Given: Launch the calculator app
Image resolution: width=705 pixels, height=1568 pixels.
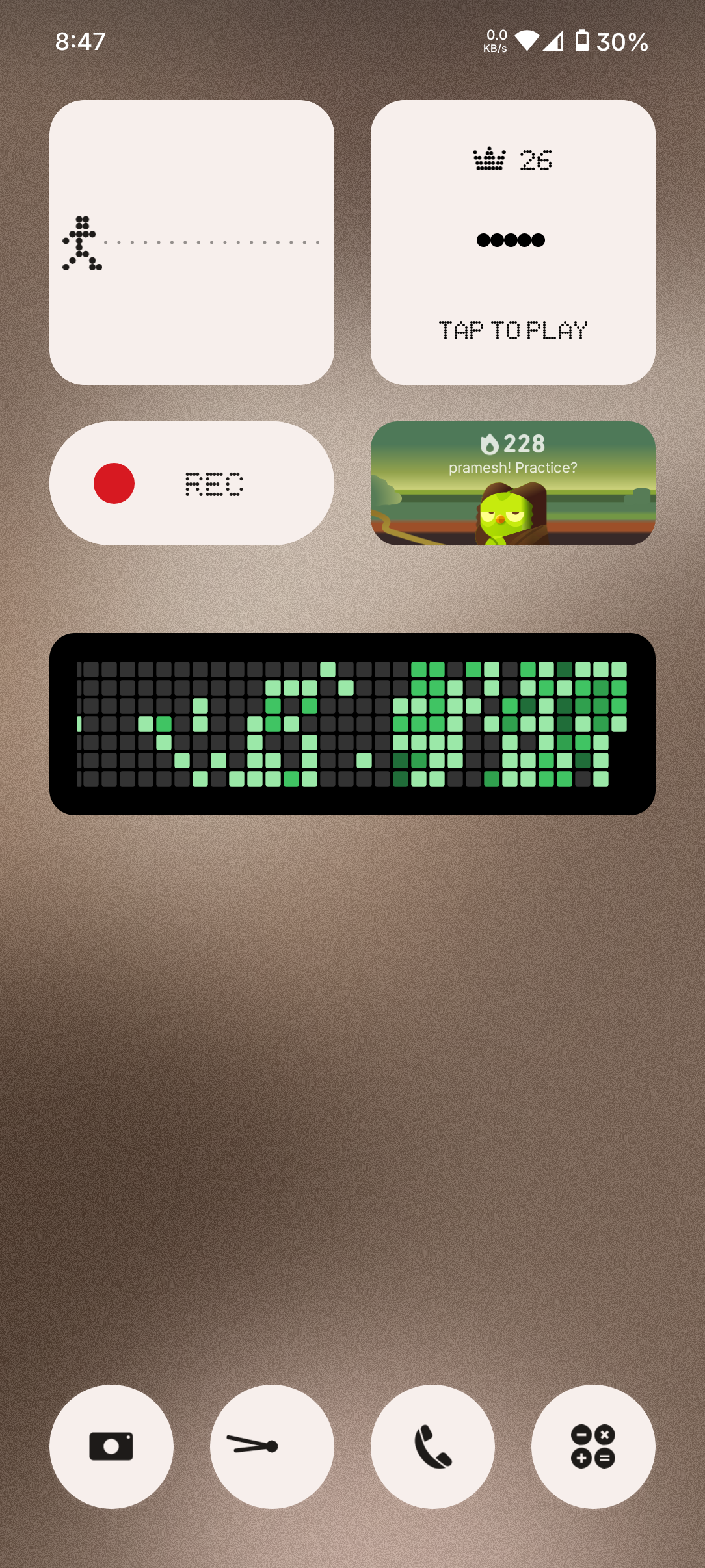Looking at the screenshot, I should click(593, 1446).
